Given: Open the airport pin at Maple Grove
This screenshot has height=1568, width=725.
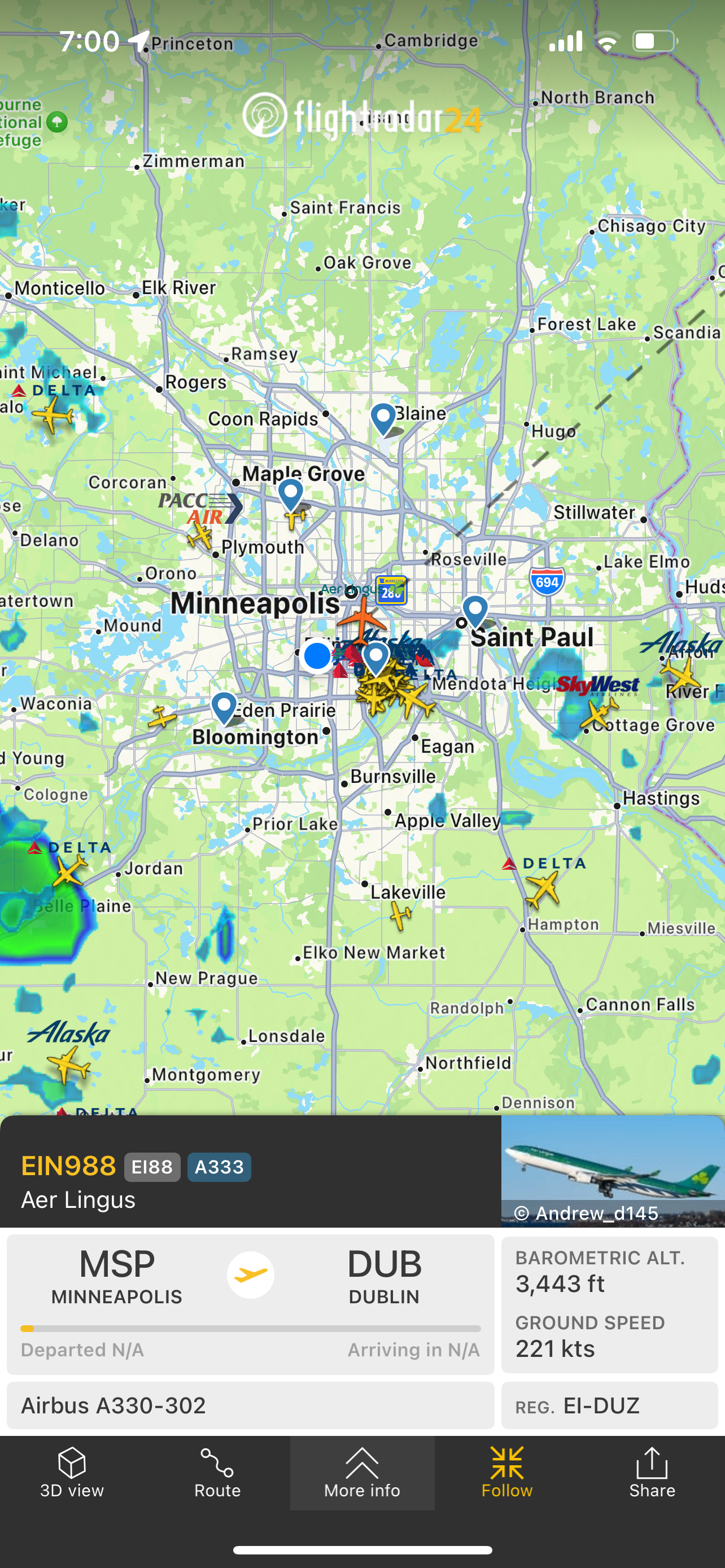Looking at the screenshot, I should point(290,494).
